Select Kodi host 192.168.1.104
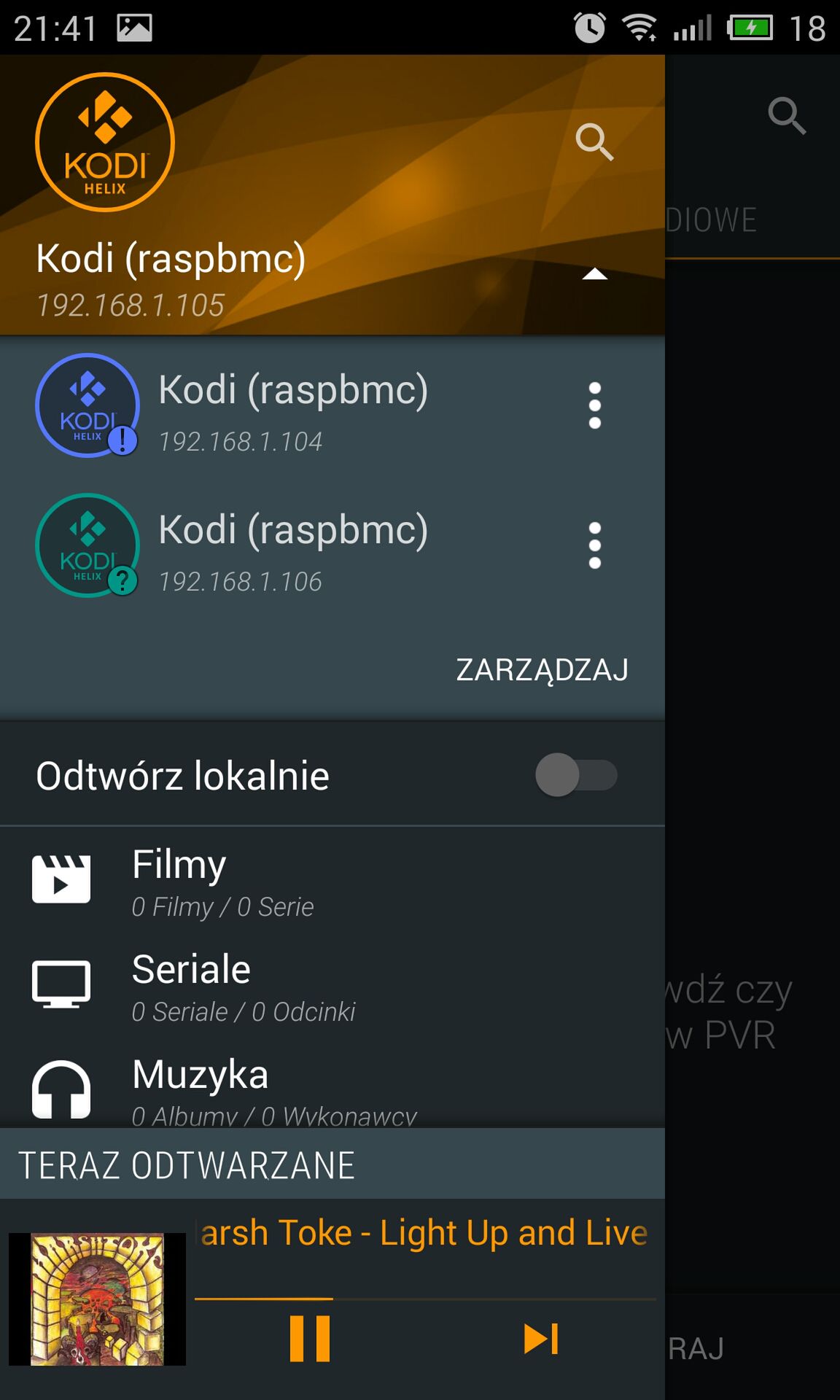This screenshot has height=1400, width=840. tap(292, 405)
